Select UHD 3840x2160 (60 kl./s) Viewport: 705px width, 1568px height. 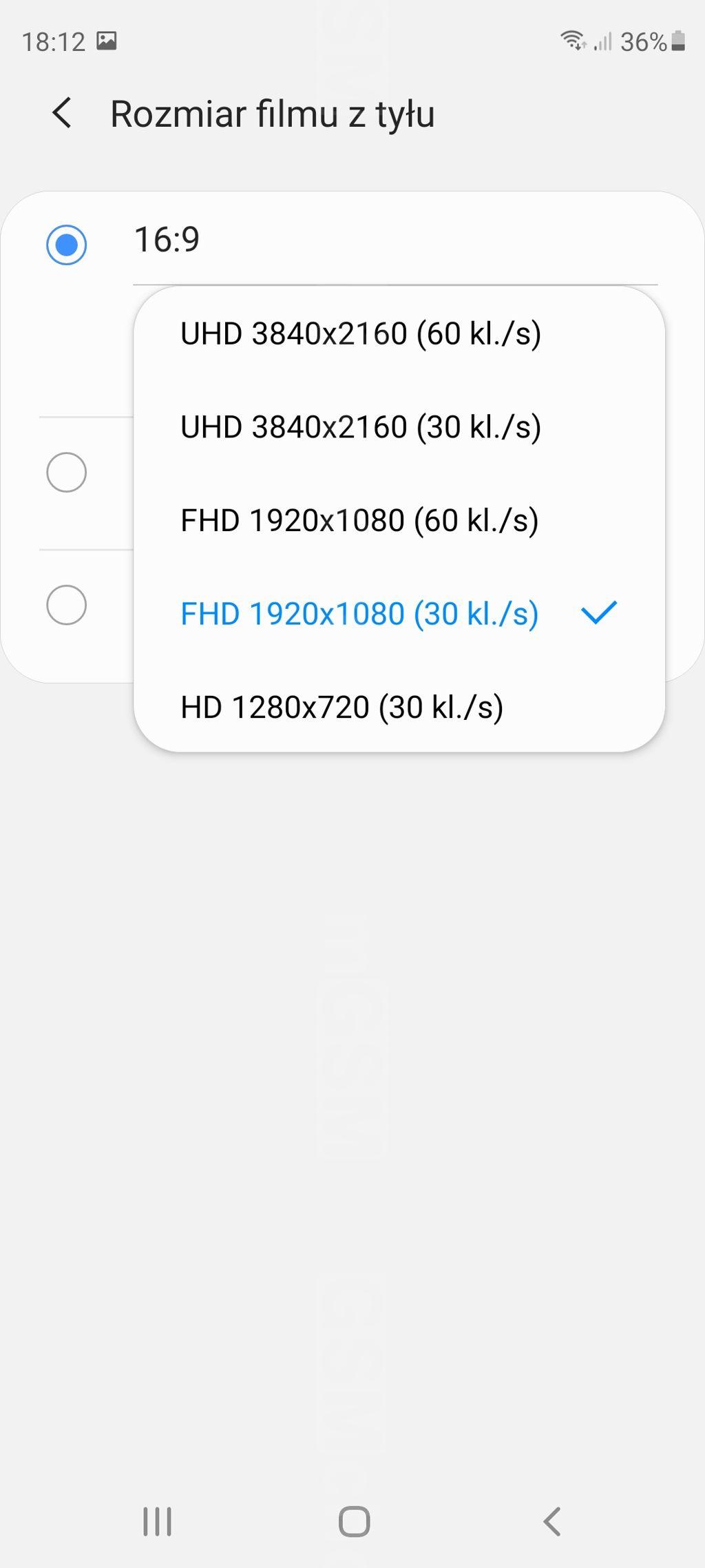click(x=360, y=334)
